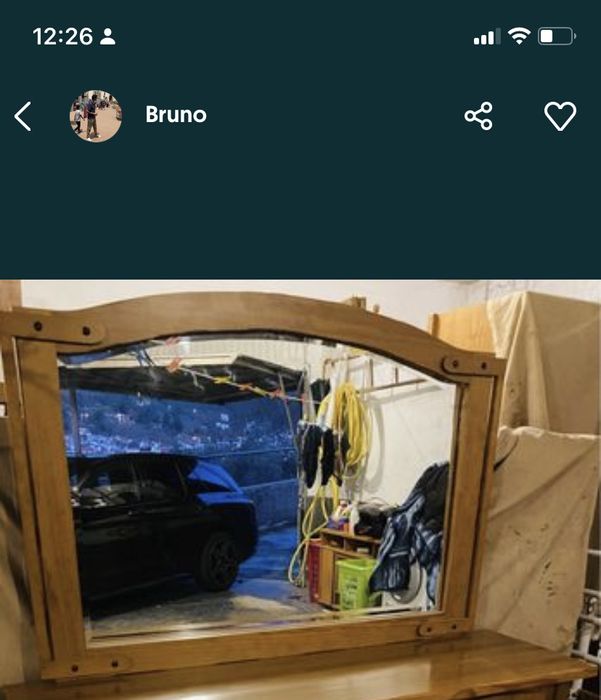Viewport: 601px width, 700px height.
Task: Share this listing
Action: tap(479, 116)
